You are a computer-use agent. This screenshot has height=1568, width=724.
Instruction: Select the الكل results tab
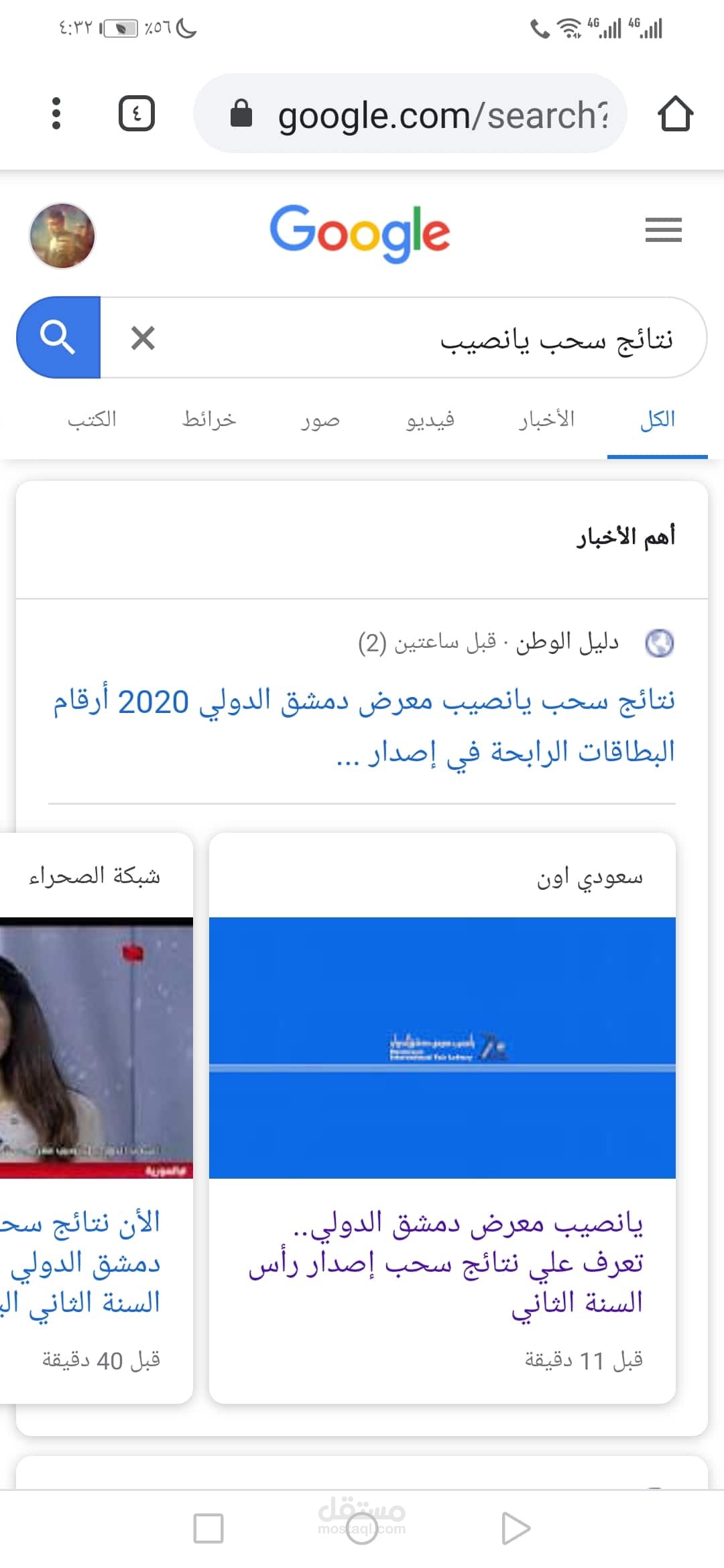click(x=657, y=420)
